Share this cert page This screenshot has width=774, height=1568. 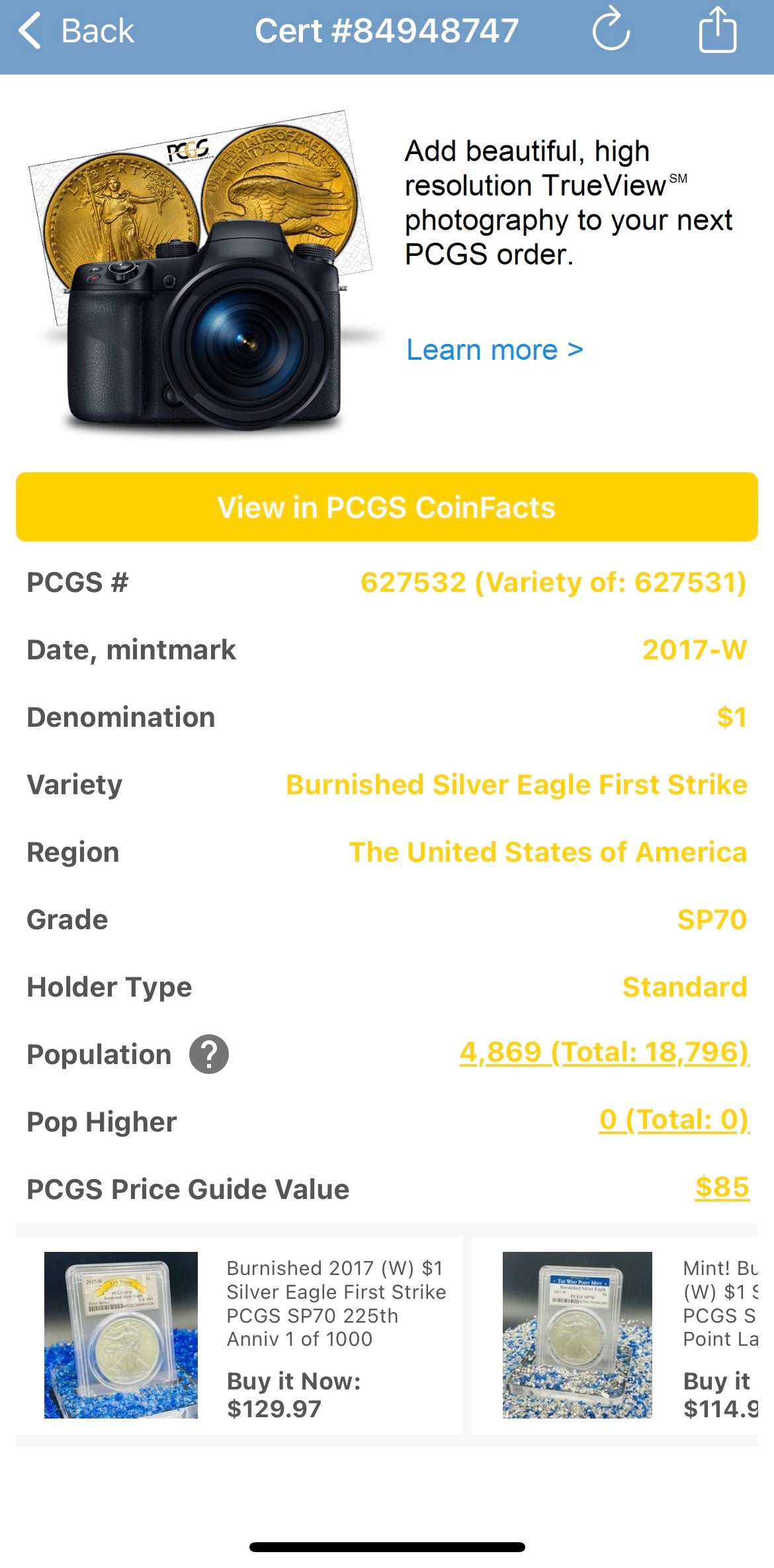pos(717,30)
